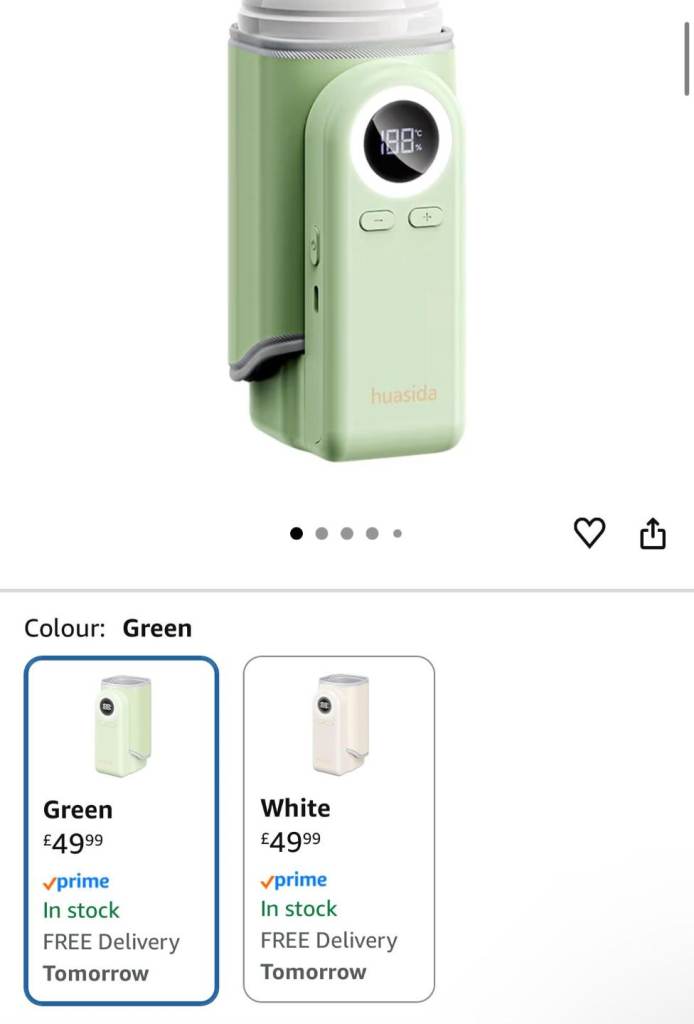Jump to the second product image dot
This screenshot has width=694, height=1024.
(x=321, y=534)
